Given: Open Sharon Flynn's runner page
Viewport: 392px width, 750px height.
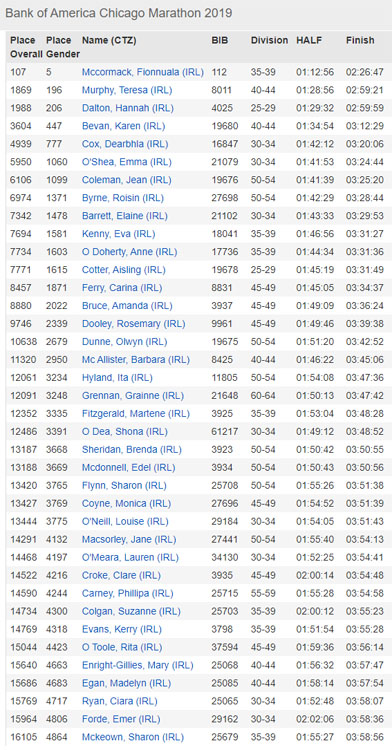Looking at the screenshot, I should (124, 485).
